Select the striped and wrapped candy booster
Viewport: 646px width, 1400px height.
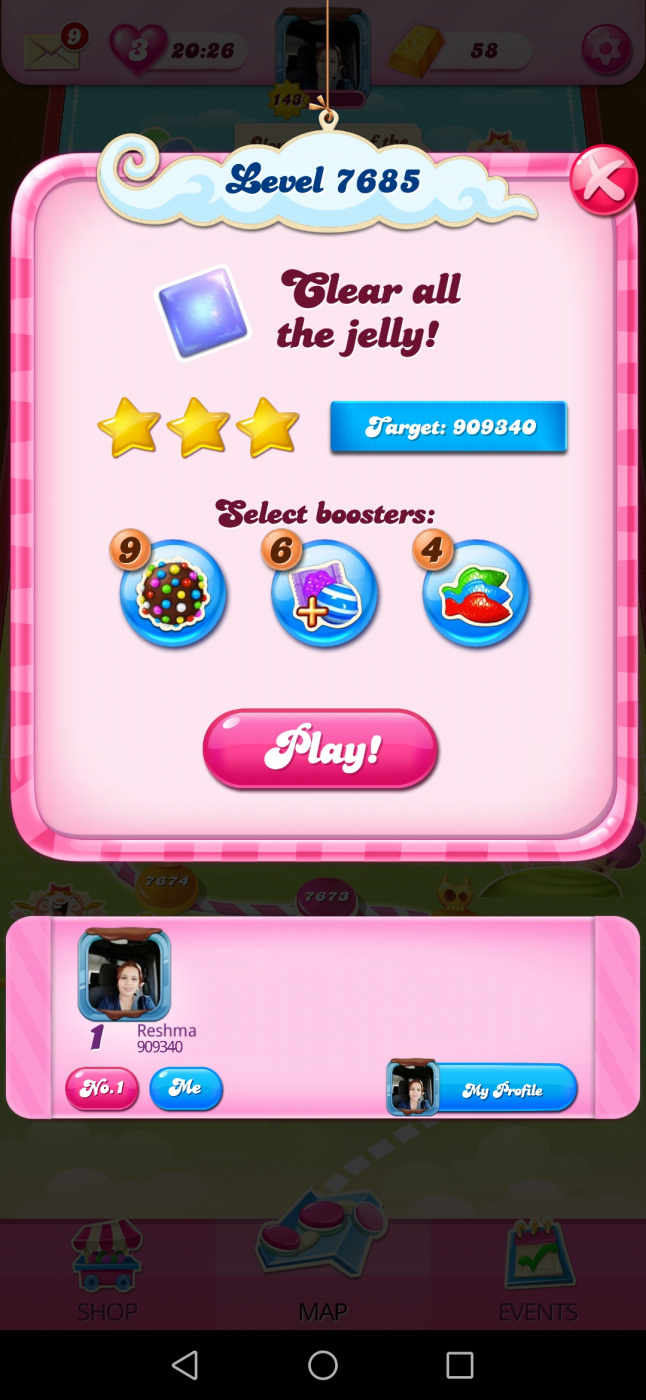324,594
